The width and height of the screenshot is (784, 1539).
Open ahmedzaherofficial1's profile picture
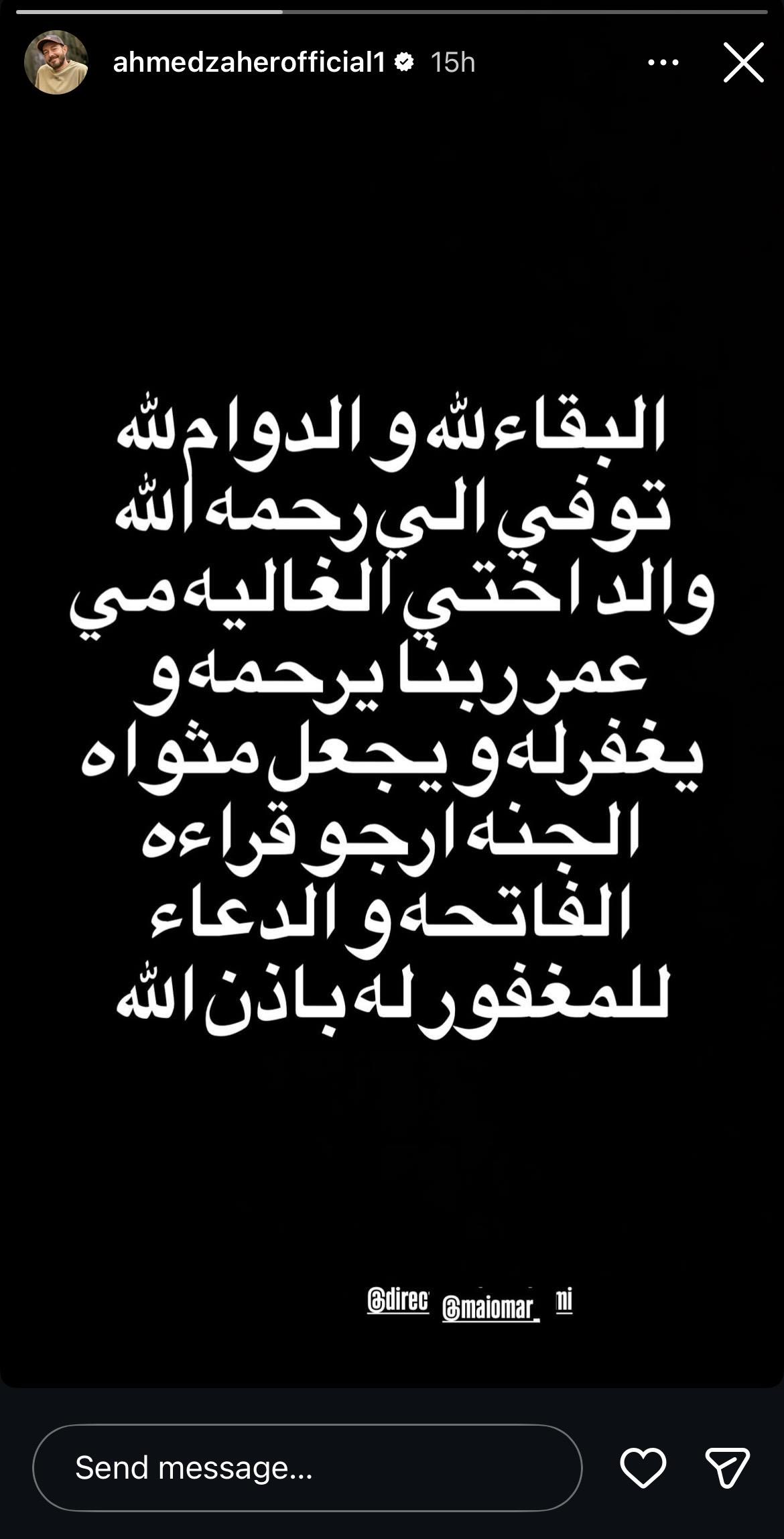click(x=56, y=62)
